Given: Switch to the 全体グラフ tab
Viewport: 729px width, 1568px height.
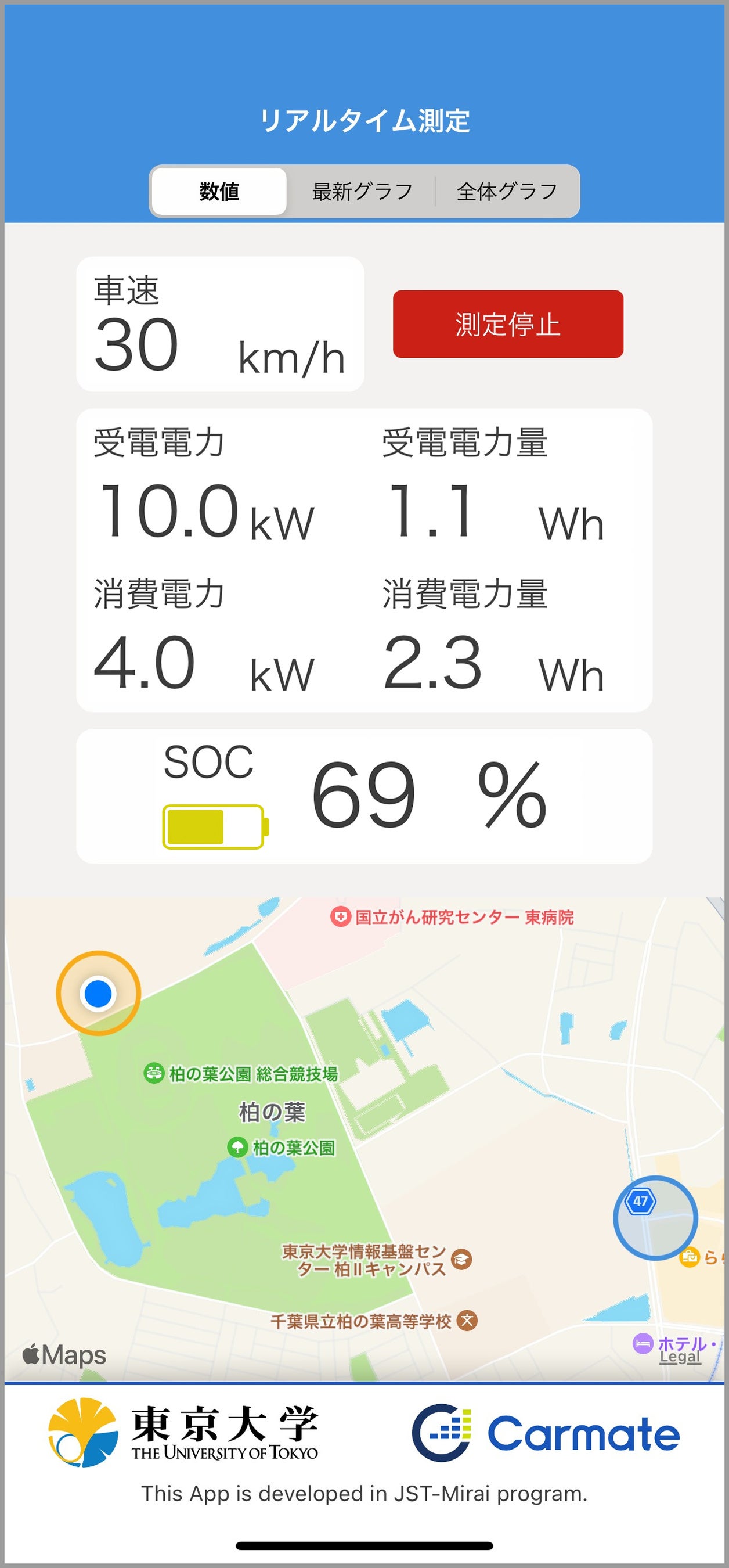Looking at the screenshot, I should coord(507,192).
